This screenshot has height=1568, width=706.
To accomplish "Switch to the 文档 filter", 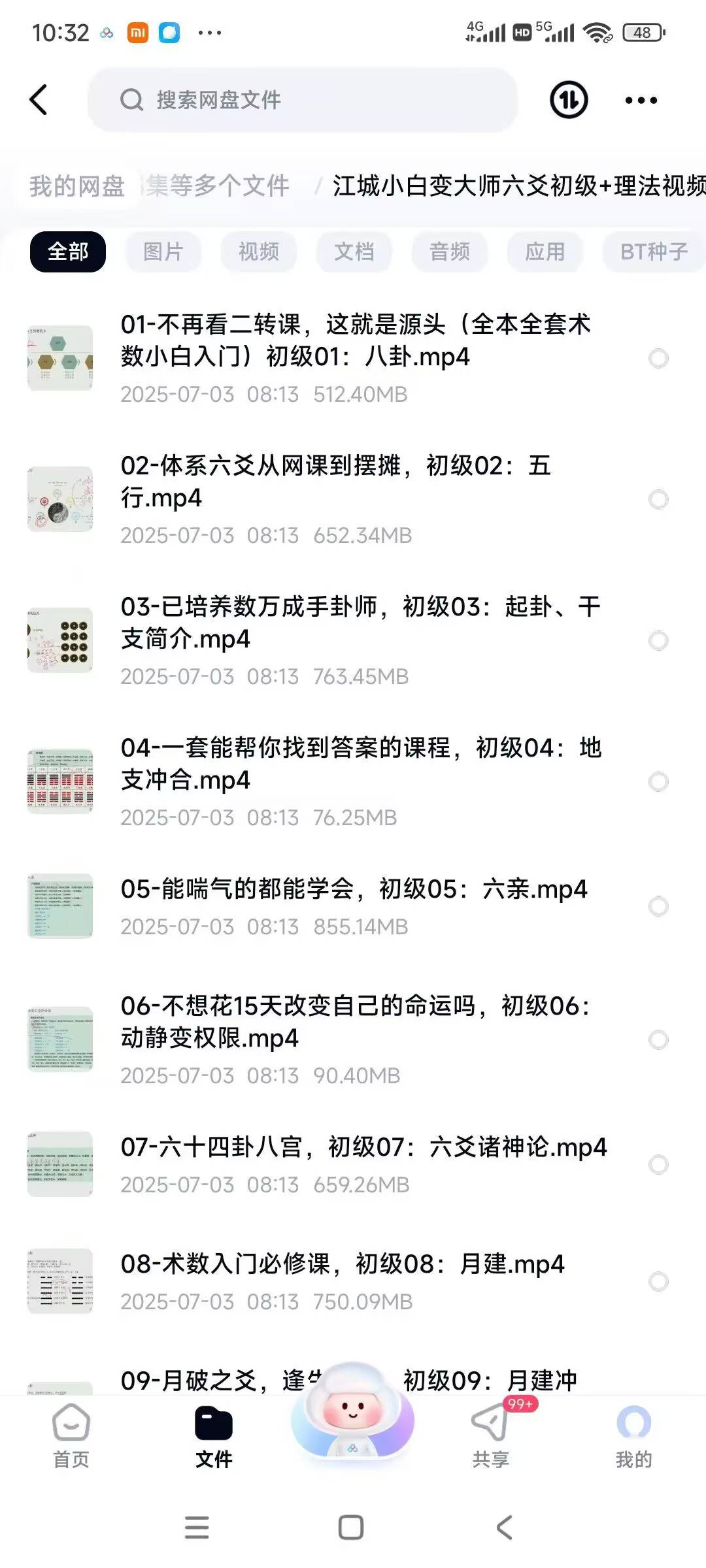I will [354, 252].
